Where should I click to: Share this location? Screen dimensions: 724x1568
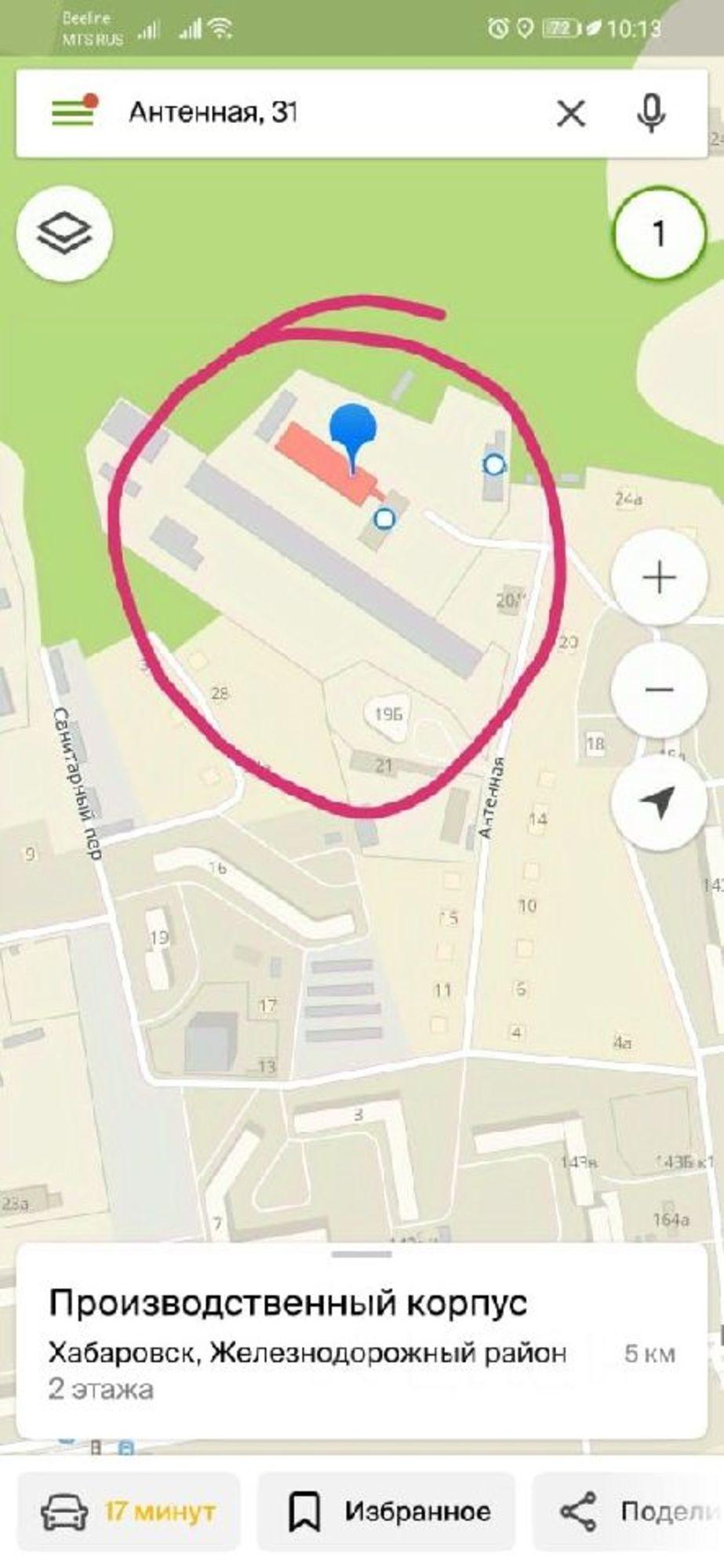click(x=628, y=1512)
